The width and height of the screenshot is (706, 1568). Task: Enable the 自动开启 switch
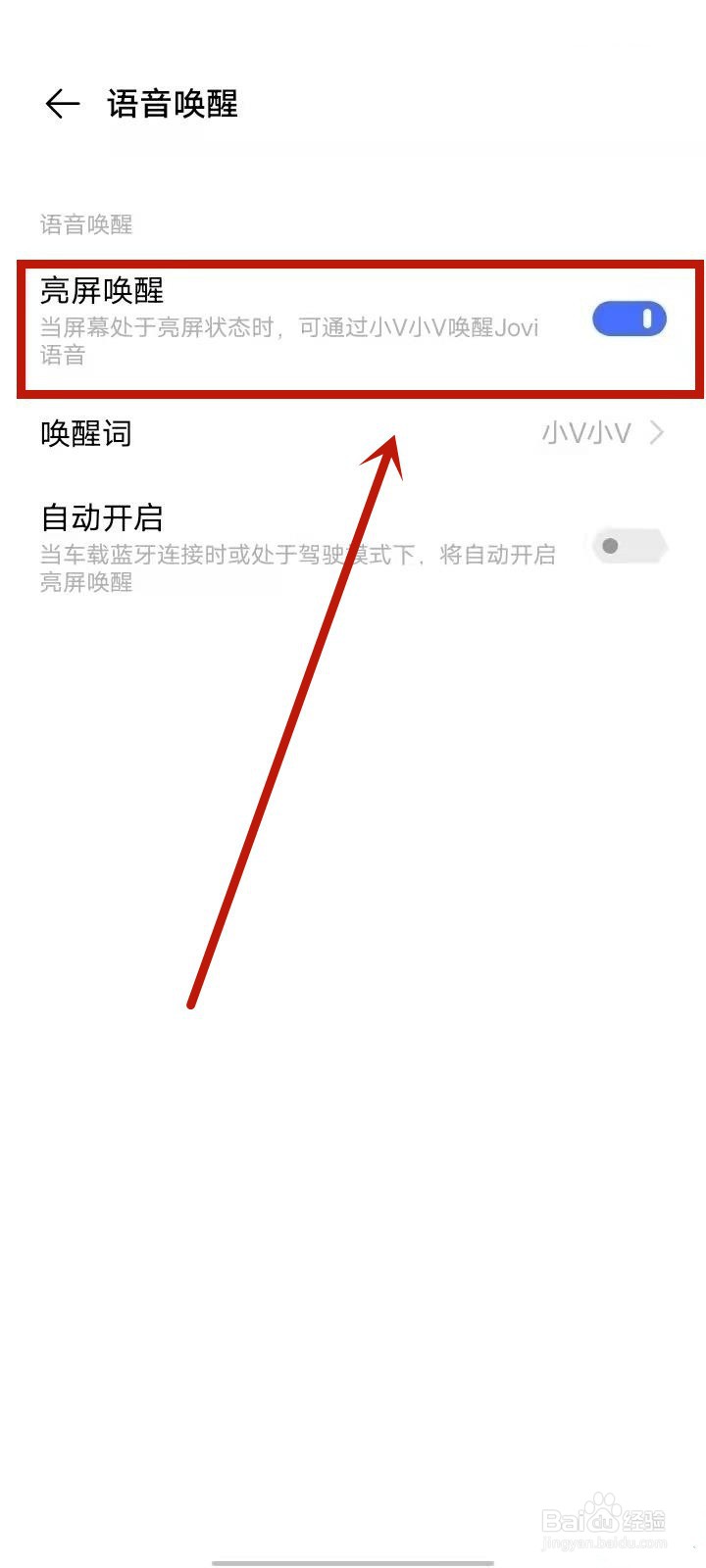tap(629, 546)
